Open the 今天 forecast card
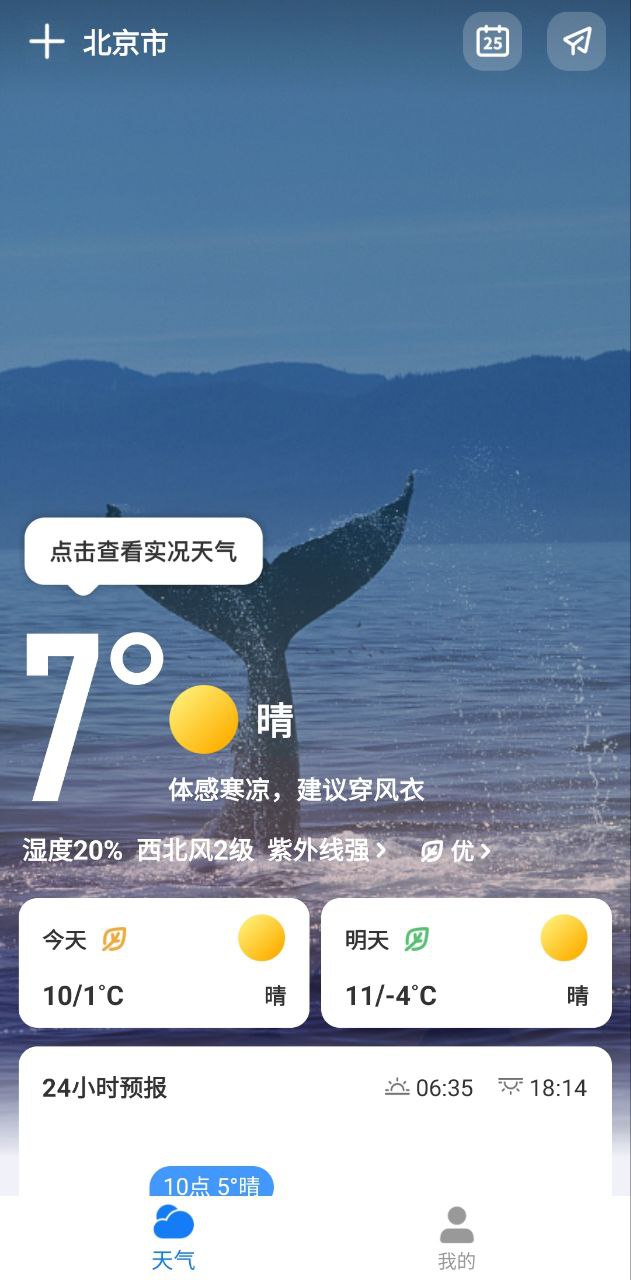 (x=164, y=962)
